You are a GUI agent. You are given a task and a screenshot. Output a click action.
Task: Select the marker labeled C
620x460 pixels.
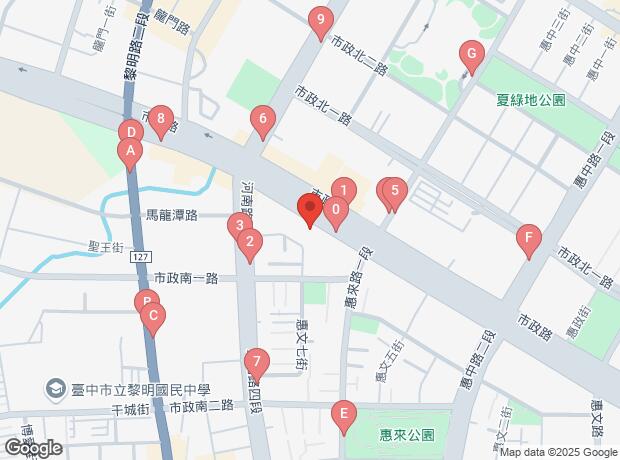(153, 317)
